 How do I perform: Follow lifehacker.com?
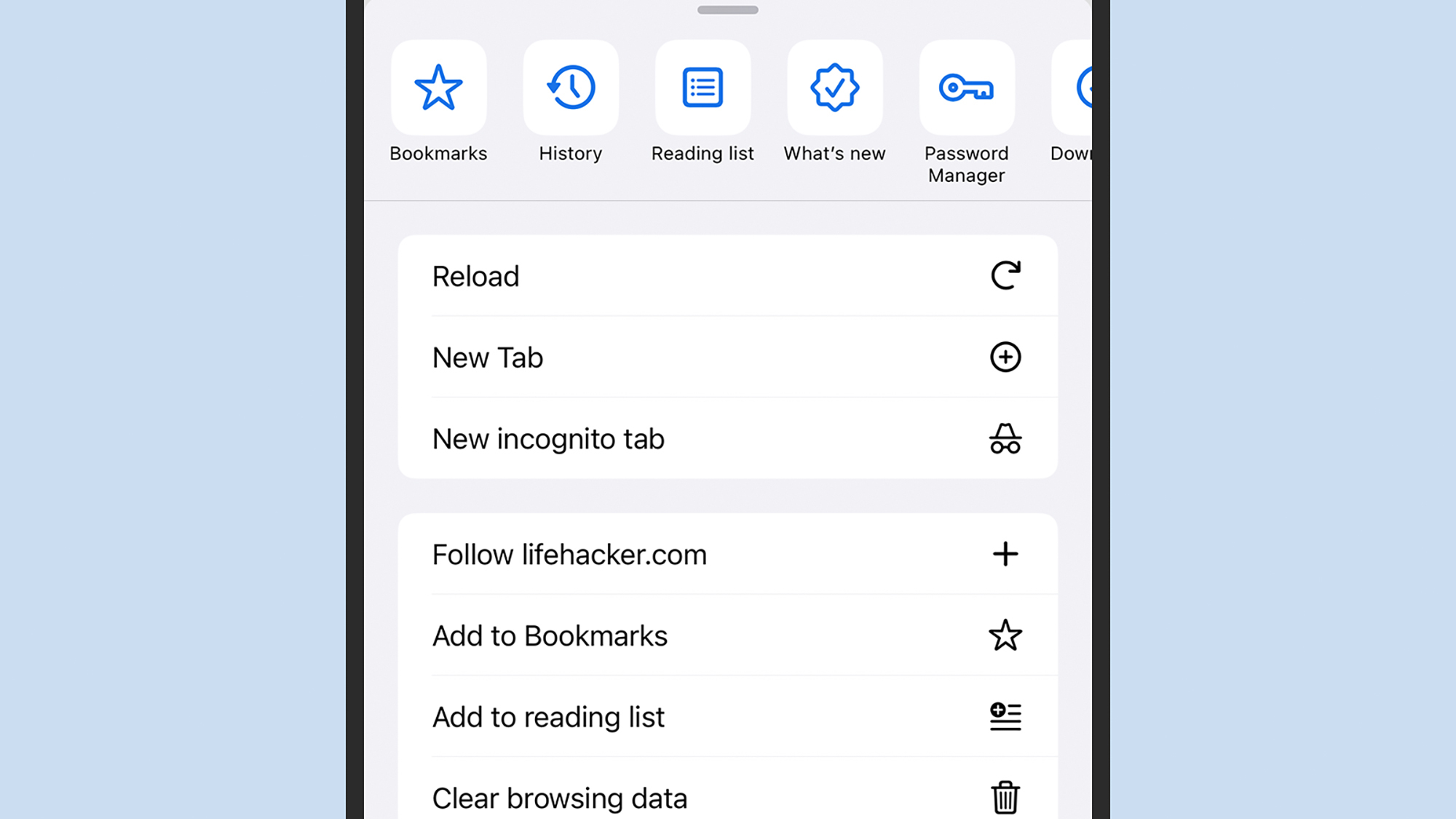[727, 555]
